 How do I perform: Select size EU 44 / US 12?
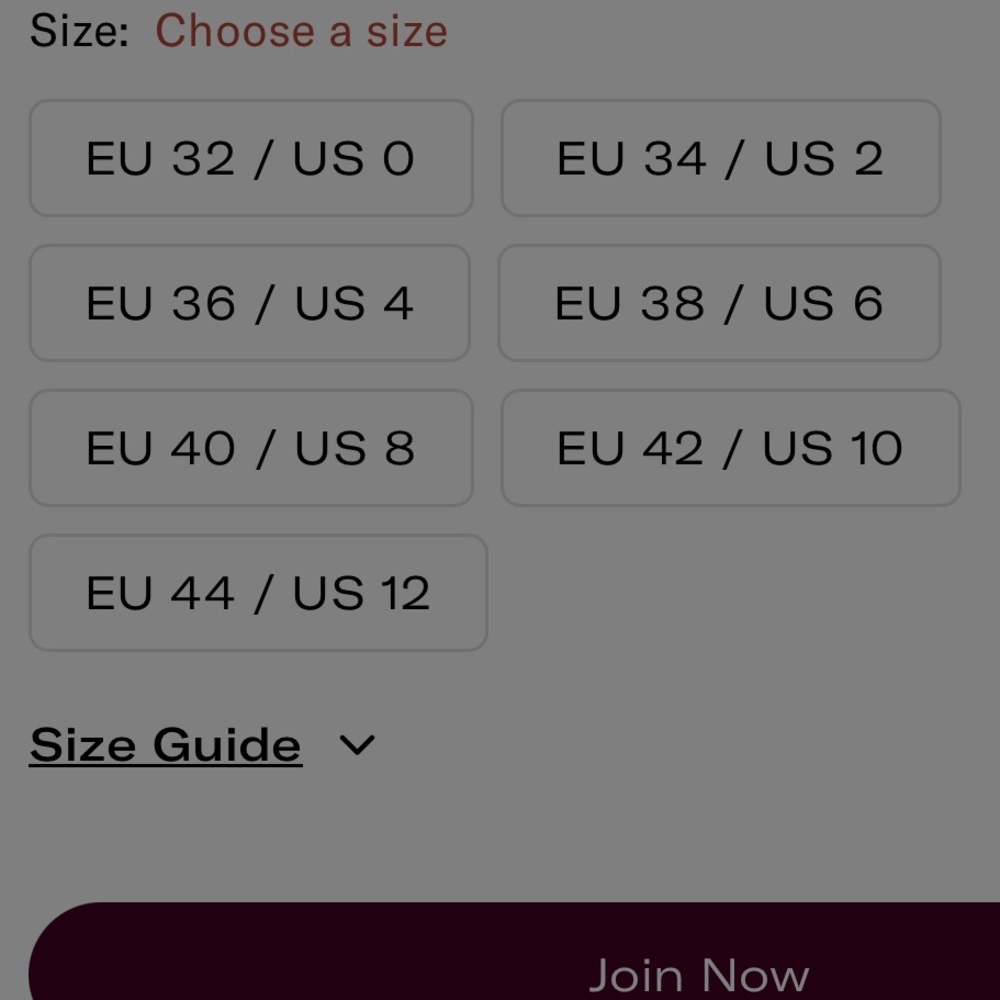(258, 593)
